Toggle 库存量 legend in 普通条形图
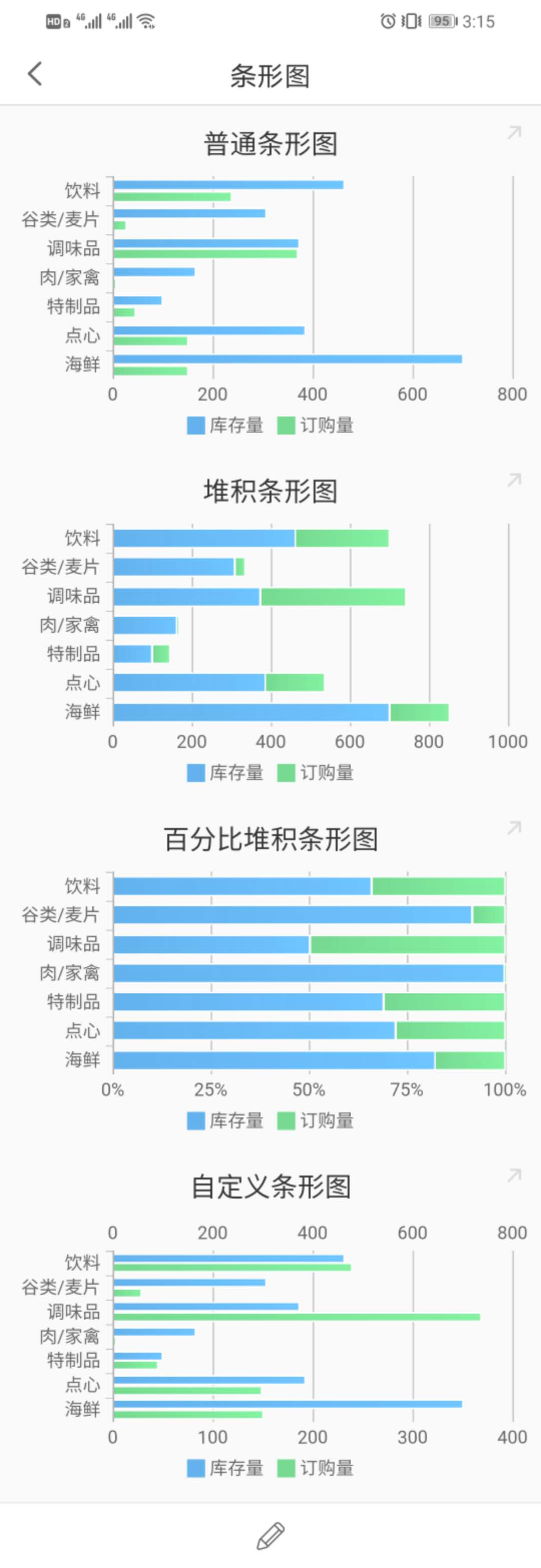 [225, 426]
